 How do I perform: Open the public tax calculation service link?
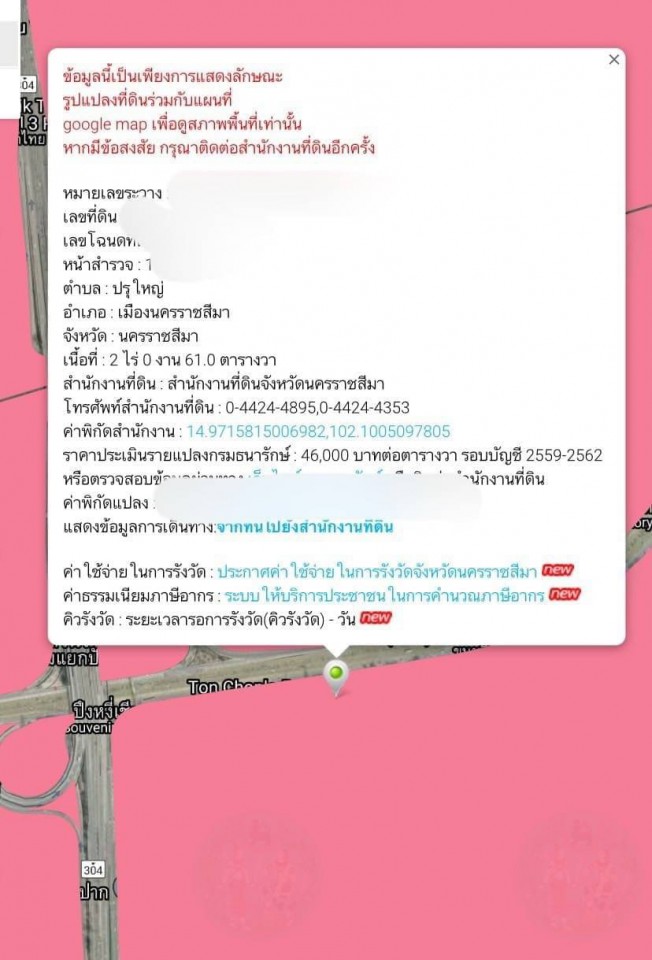coord(384,595)
